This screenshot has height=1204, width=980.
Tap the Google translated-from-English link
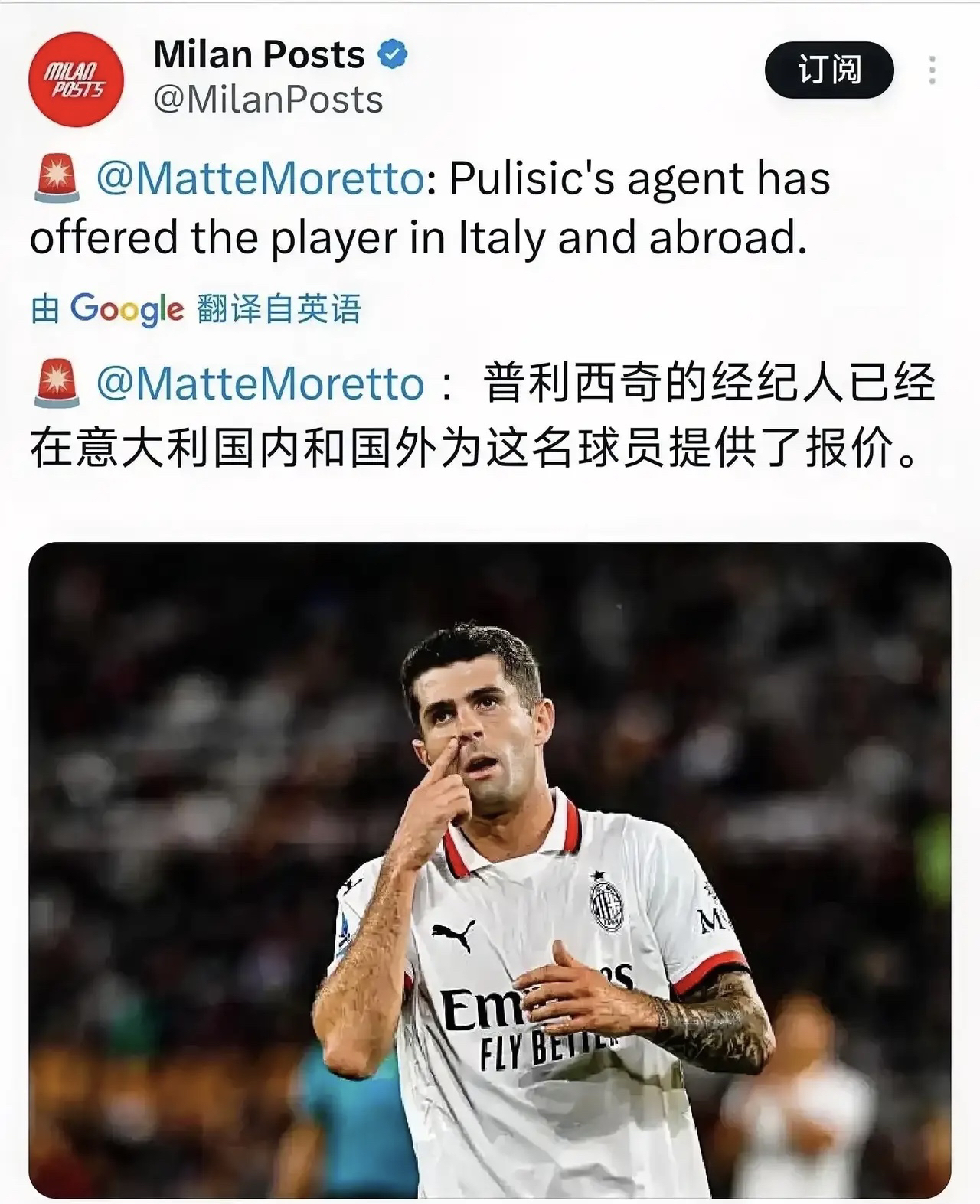(x=196, y=309)
